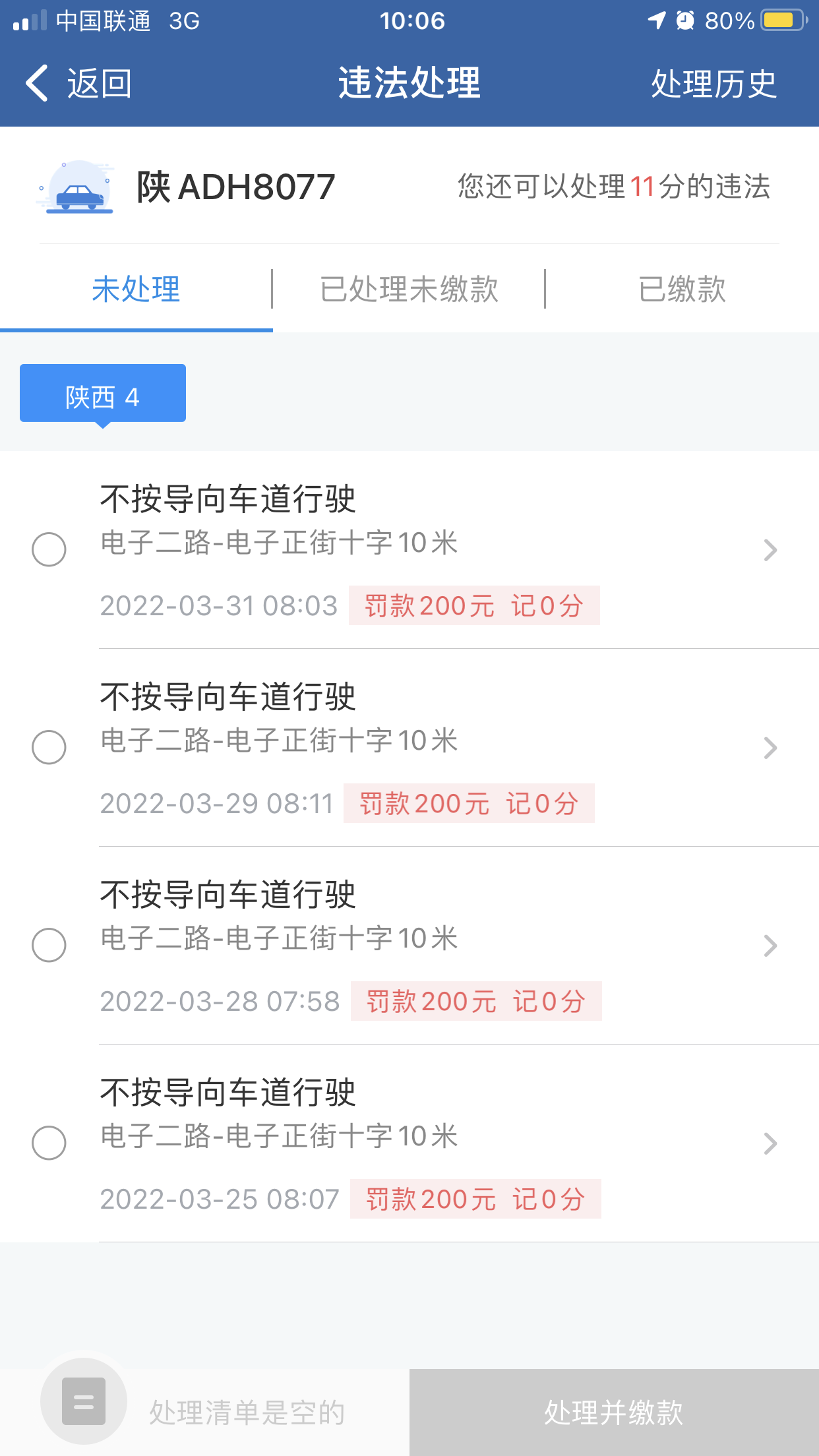Switch to the 已缴款 tab
The width and height of the screenshot is (819, 1456).
[x=682, y=289]
